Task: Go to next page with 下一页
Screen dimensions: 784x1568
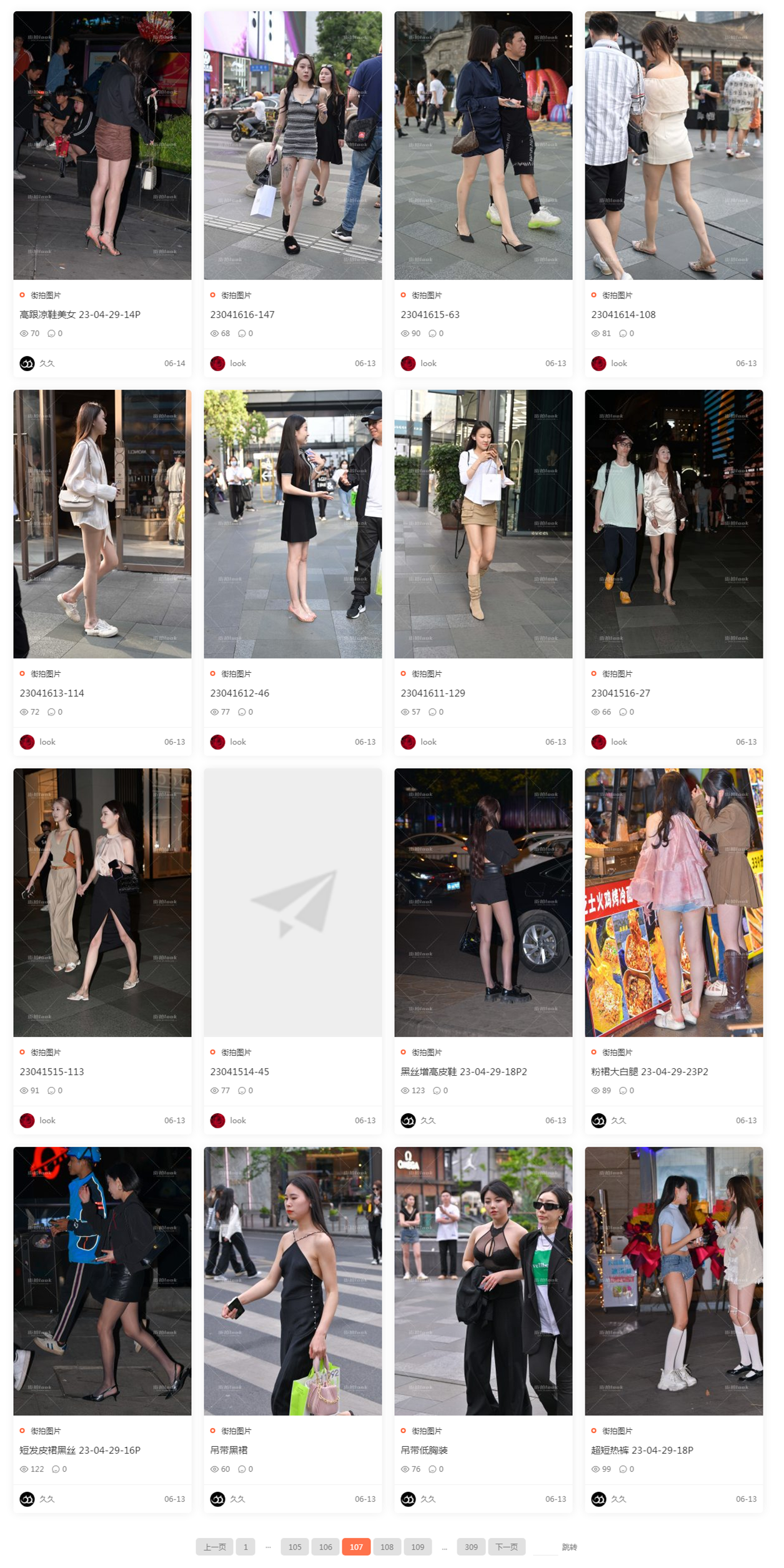Action: point(506,1547)
